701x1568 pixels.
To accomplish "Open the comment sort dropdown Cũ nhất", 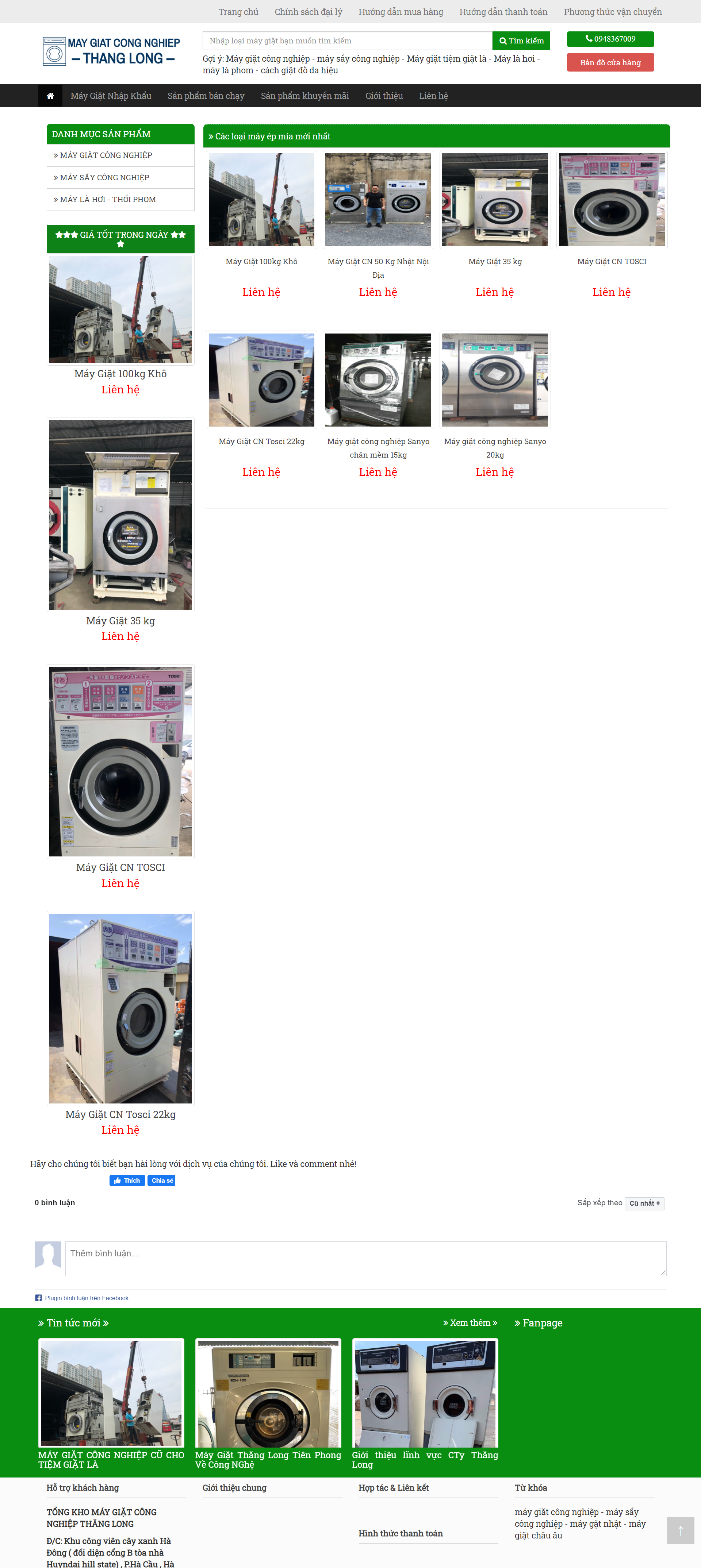I will click(x=644, y=1203).
